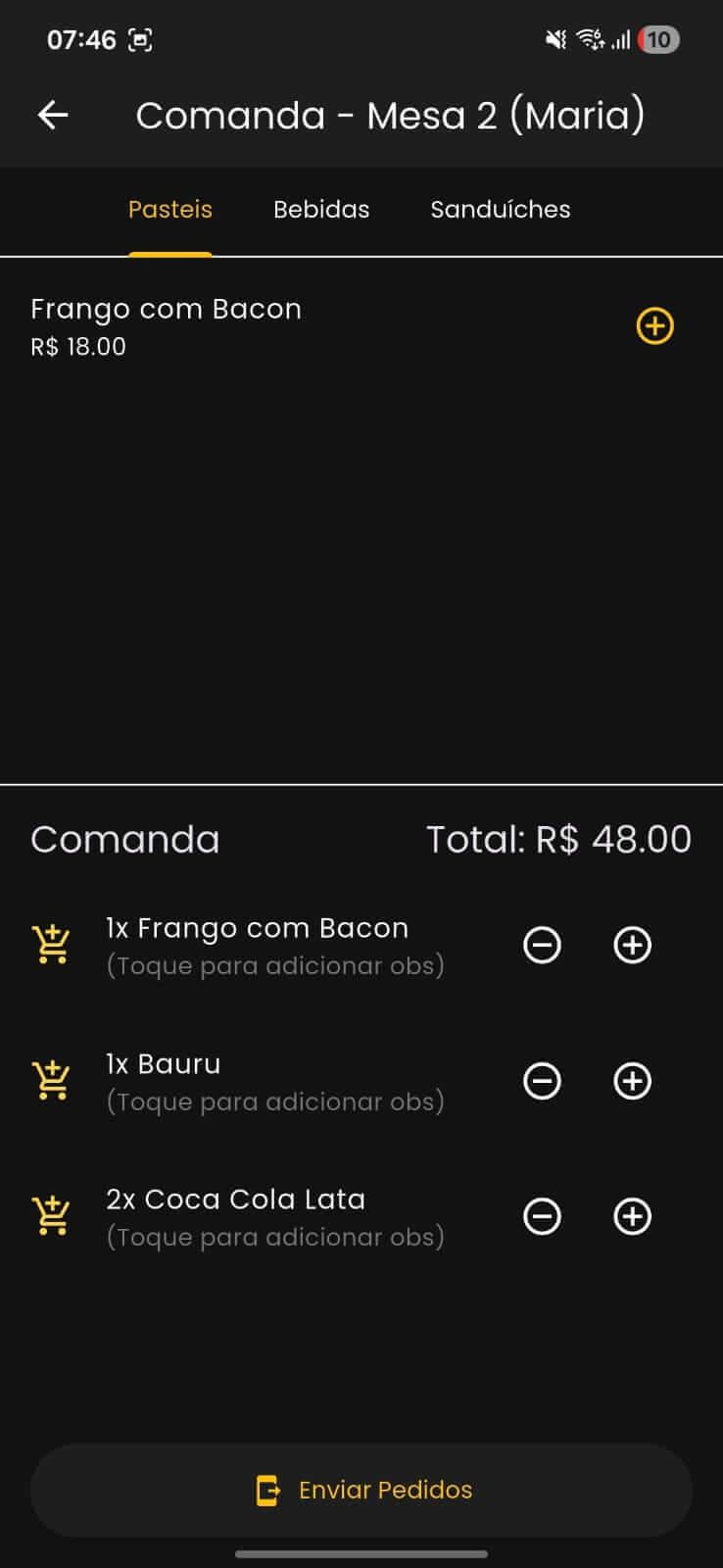Switch to the Bebidas tab

coord(321,210)
